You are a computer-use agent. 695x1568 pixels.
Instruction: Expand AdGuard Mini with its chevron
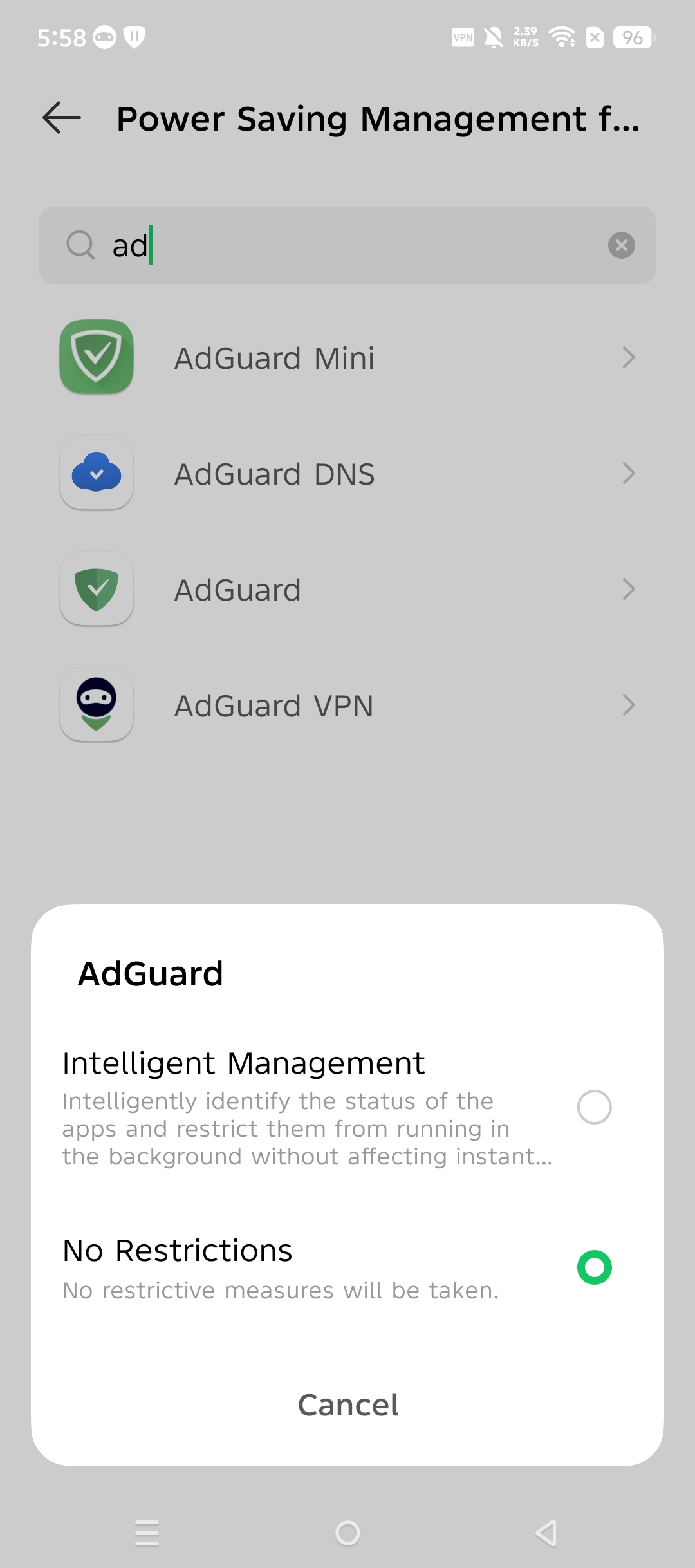[x=629, y=357]
